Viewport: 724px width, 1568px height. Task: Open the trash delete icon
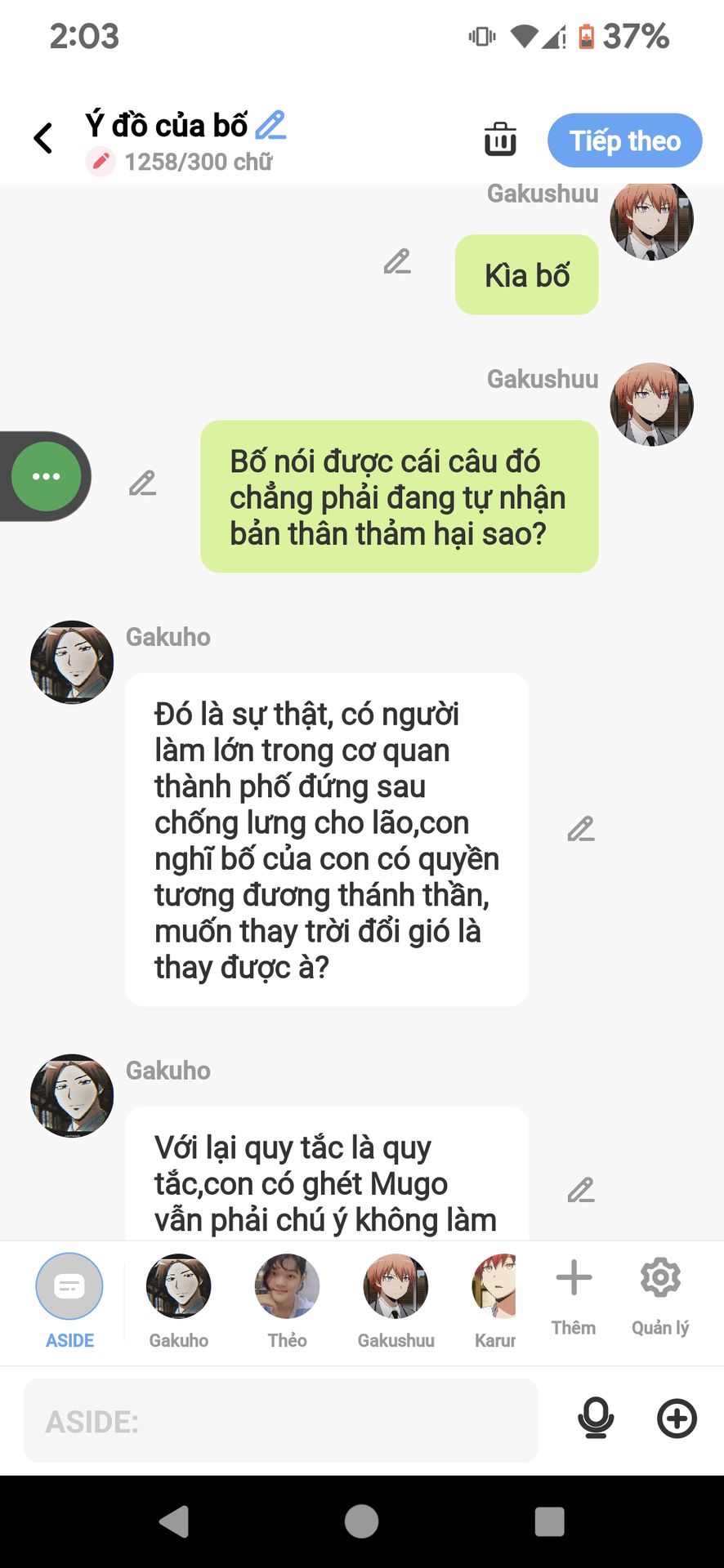coord(500,139)
